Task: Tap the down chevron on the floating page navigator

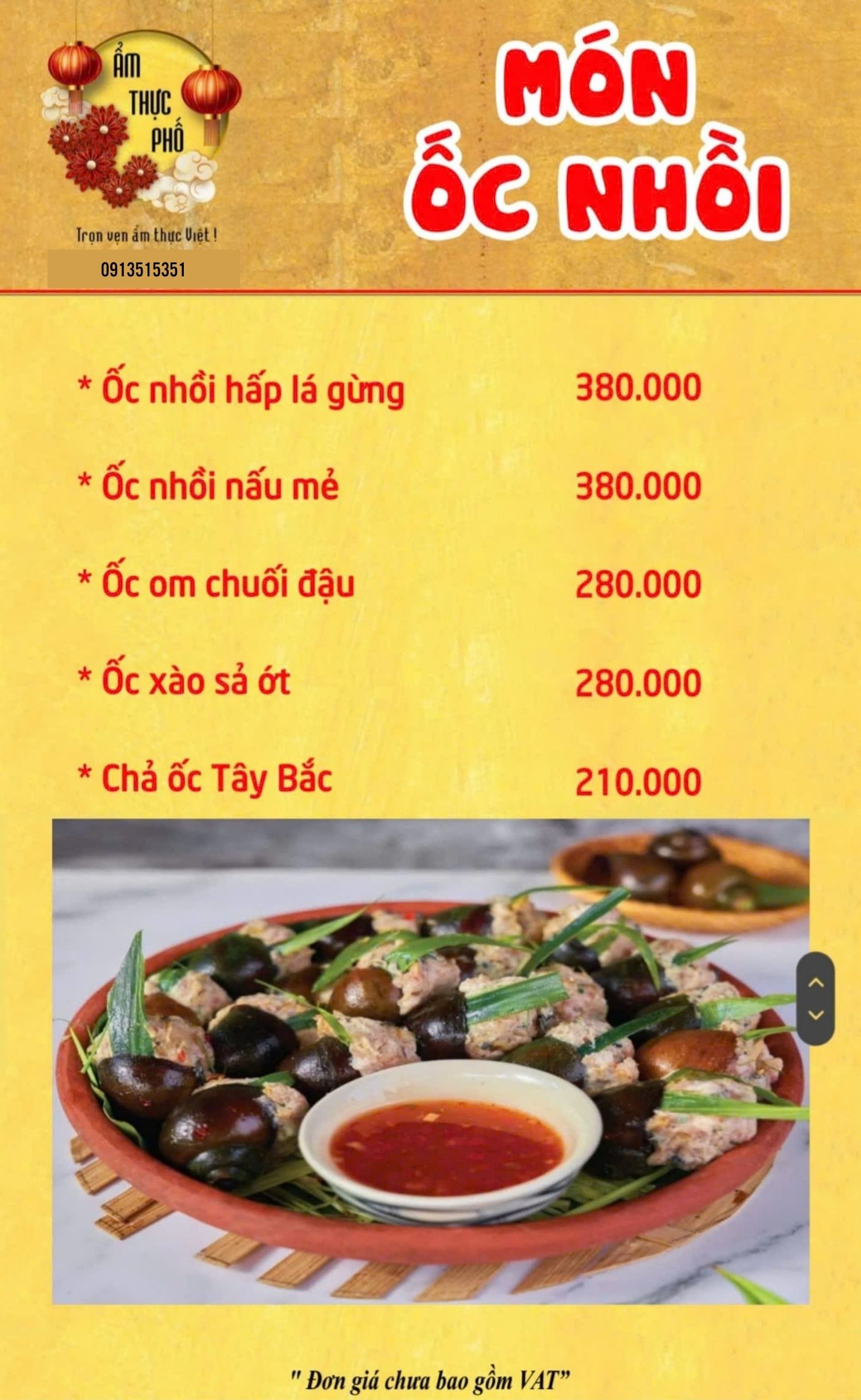Action: 816,1014
